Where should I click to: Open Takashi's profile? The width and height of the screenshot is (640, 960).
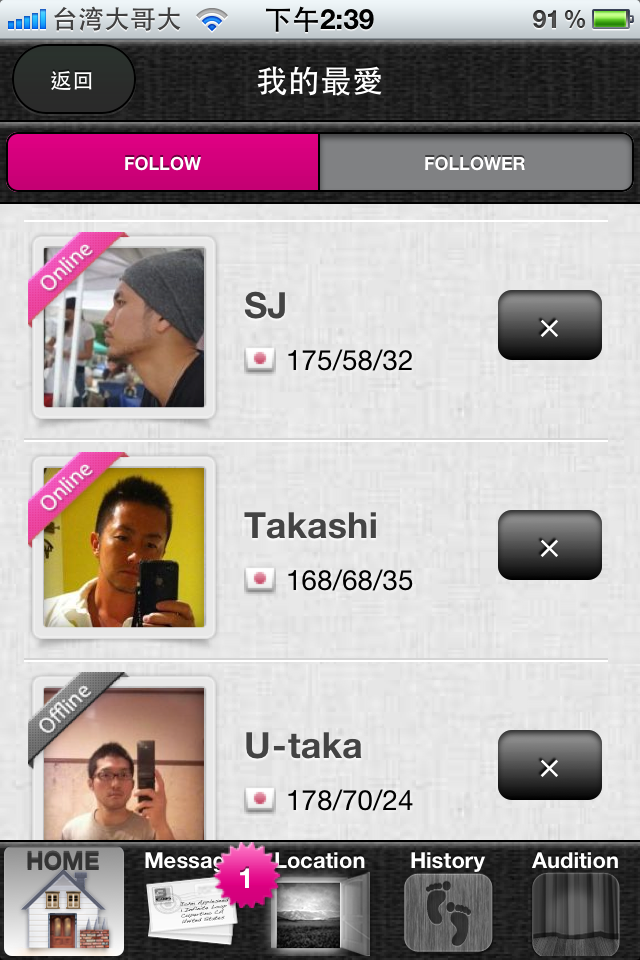pyautogui.click(x=124, y=547)
